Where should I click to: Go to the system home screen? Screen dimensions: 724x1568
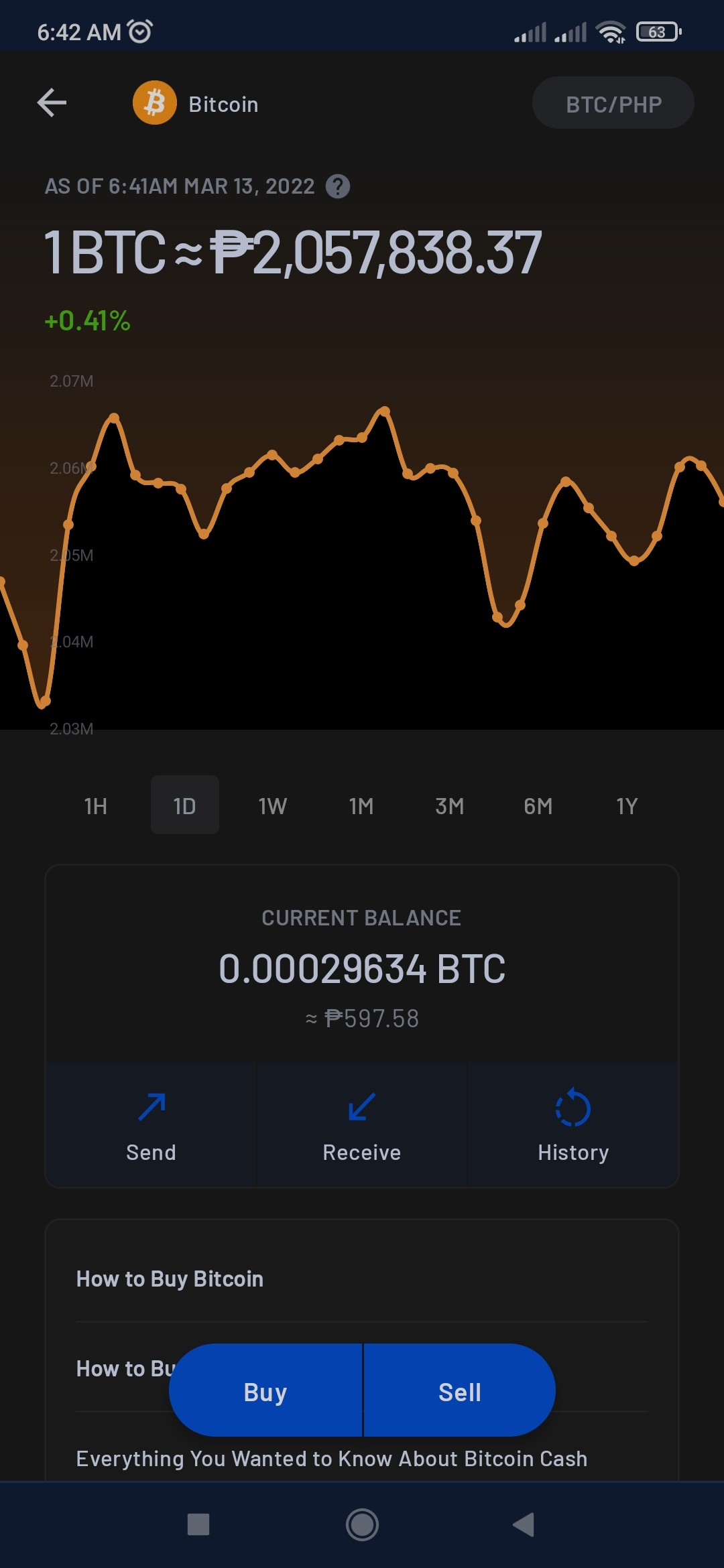point(362,1524)
